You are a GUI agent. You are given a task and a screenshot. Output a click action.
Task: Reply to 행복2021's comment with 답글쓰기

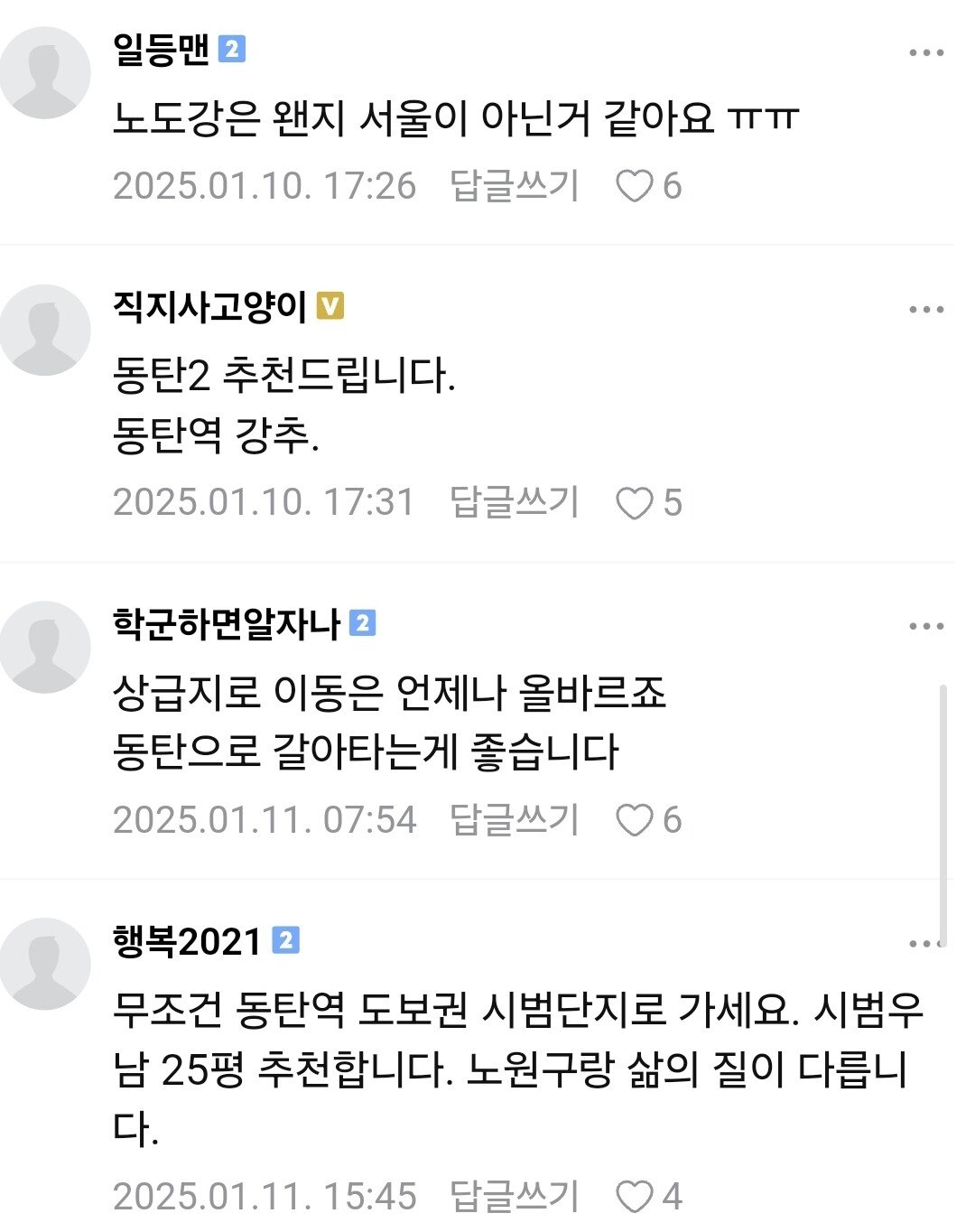point(514,1196)
